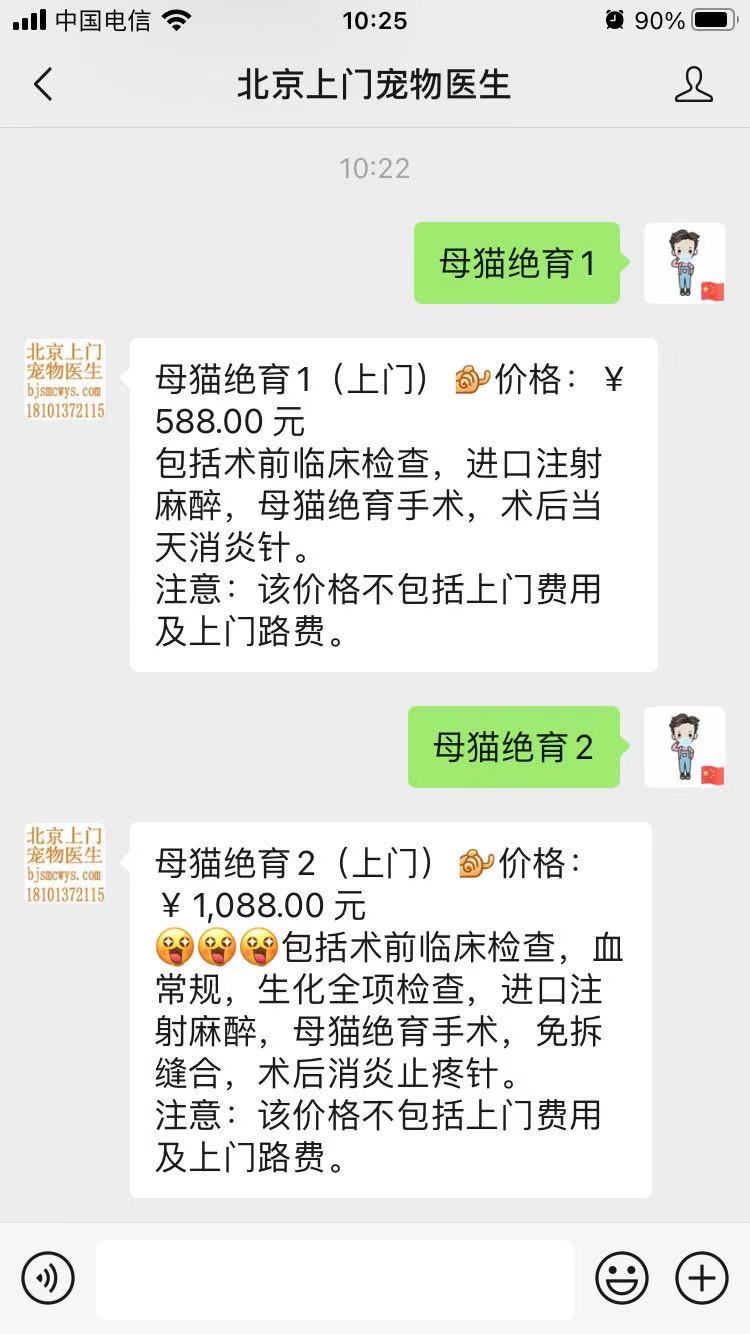The width and height of the screenshot is (750, 1334).
Task: Open sender avatar beside 母猫绝育1 (上门) reply
Action: point(64,379)
